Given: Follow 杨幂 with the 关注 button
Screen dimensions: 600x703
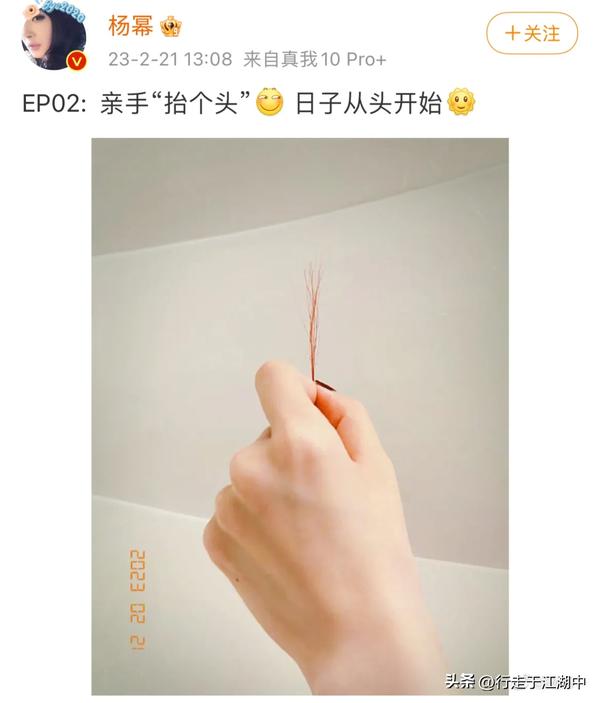Looking at the screenshot, I should pos(532,33).
